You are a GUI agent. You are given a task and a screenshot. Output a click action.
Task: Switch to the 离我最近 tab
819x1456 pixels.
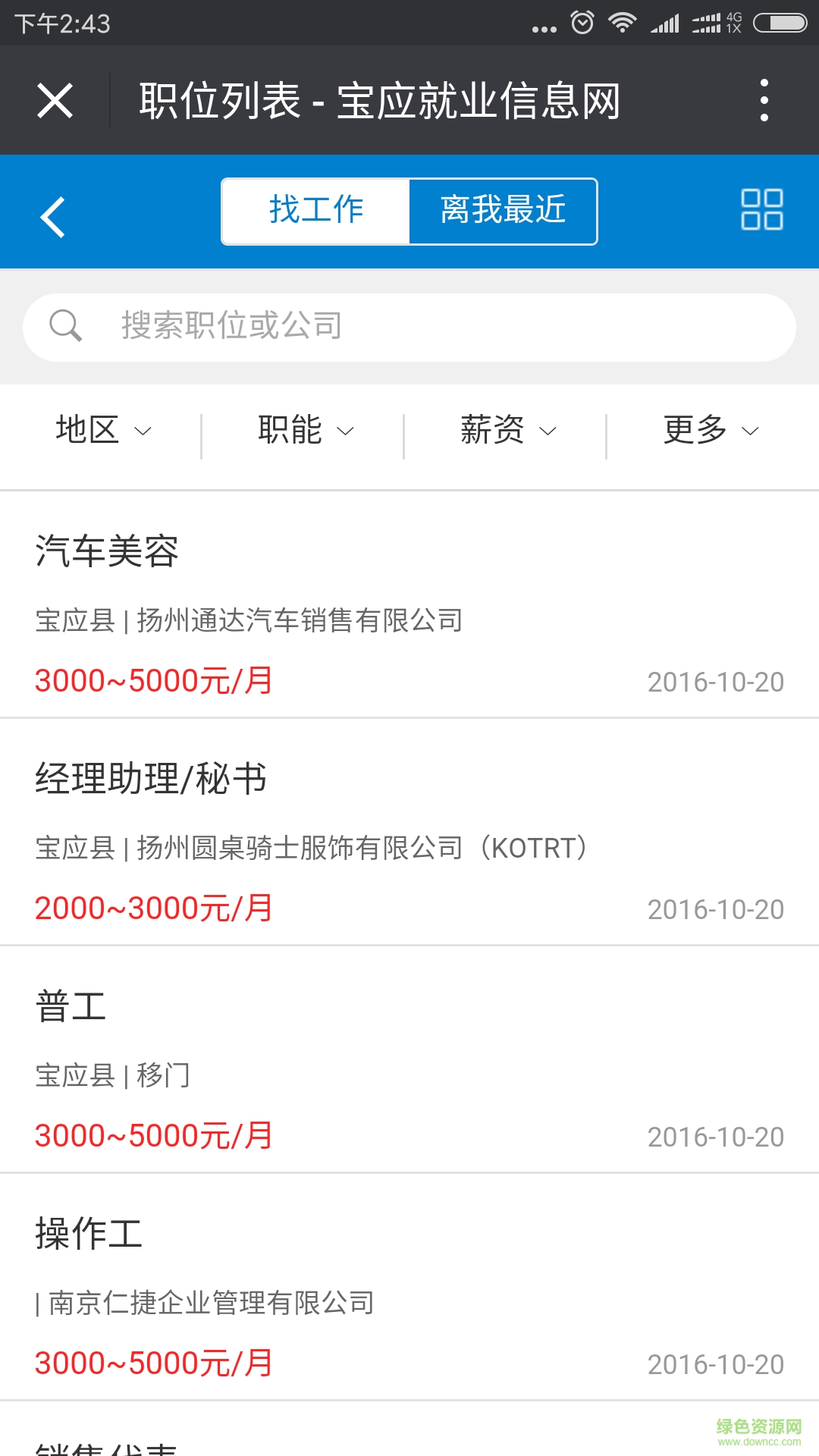[x=502, y=212]
